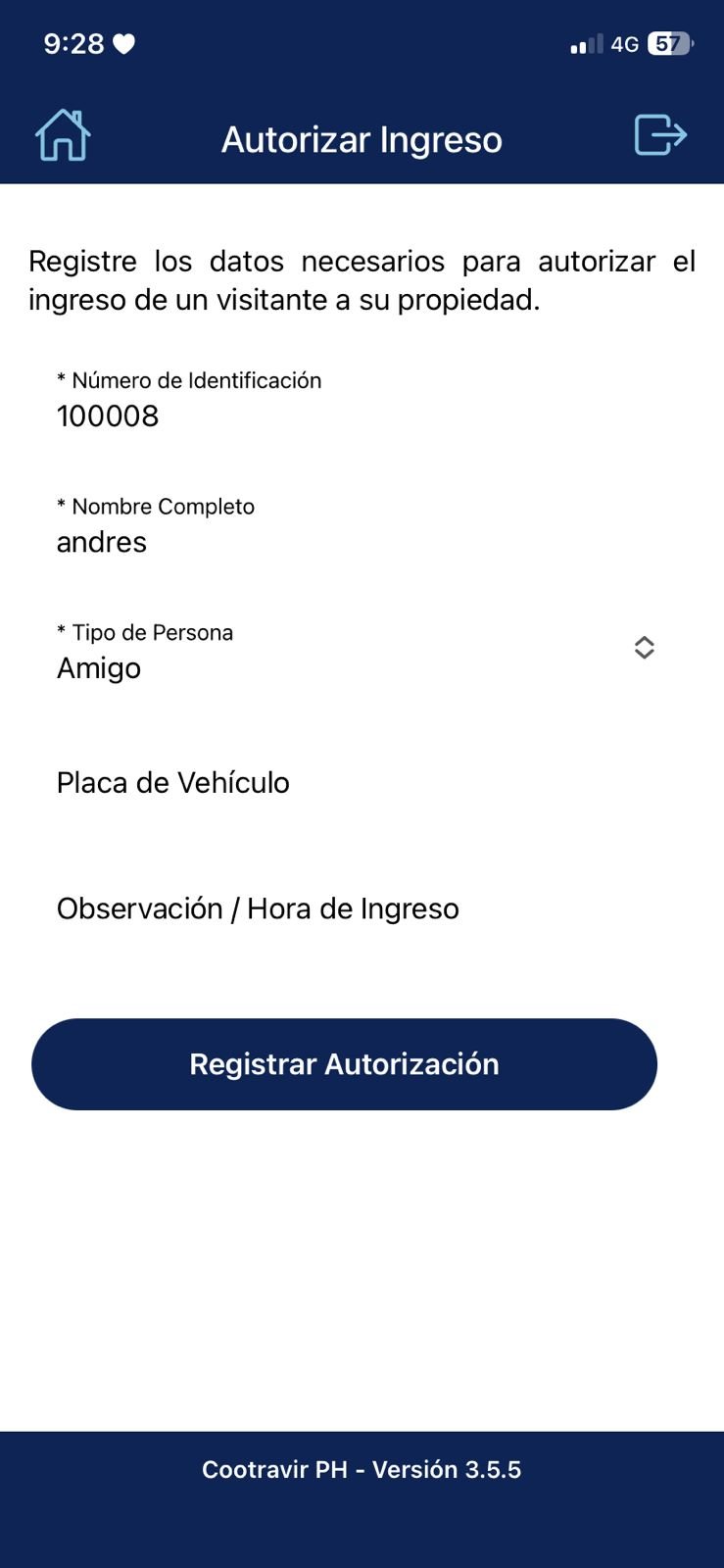Select the Autorizar Ingreso title
Screen dimensions: 724x1568
pos(362,139)
